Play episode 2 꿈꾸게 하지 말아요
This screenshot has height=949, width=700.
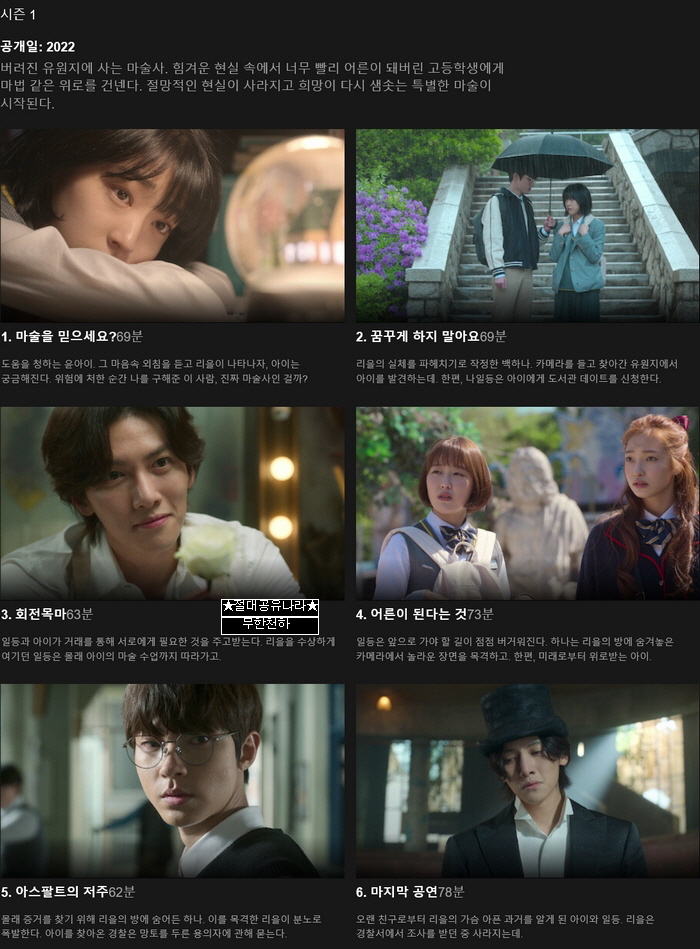pyautogui.click(x=527, y=225)
